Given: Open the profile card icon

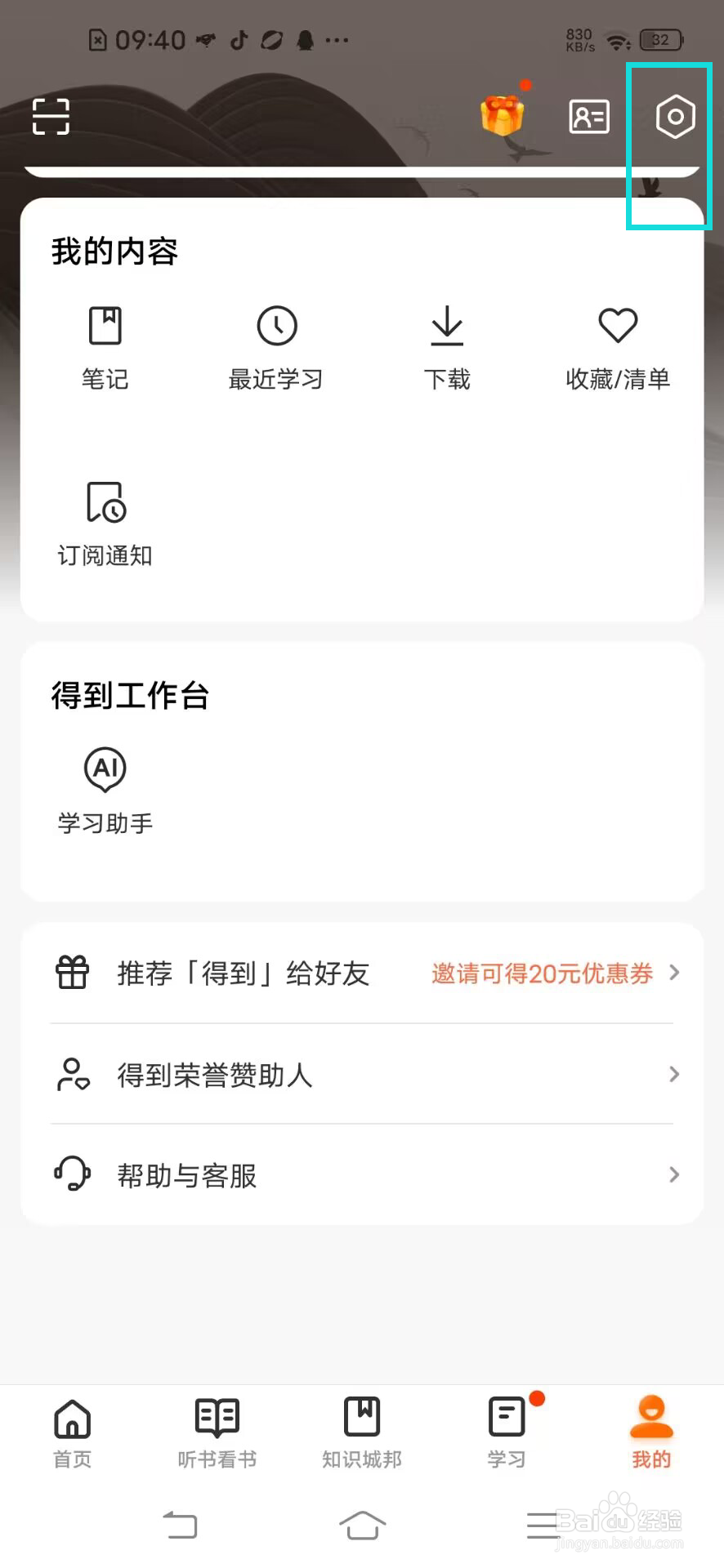Looking at the screenshot, I should [589, 117].
